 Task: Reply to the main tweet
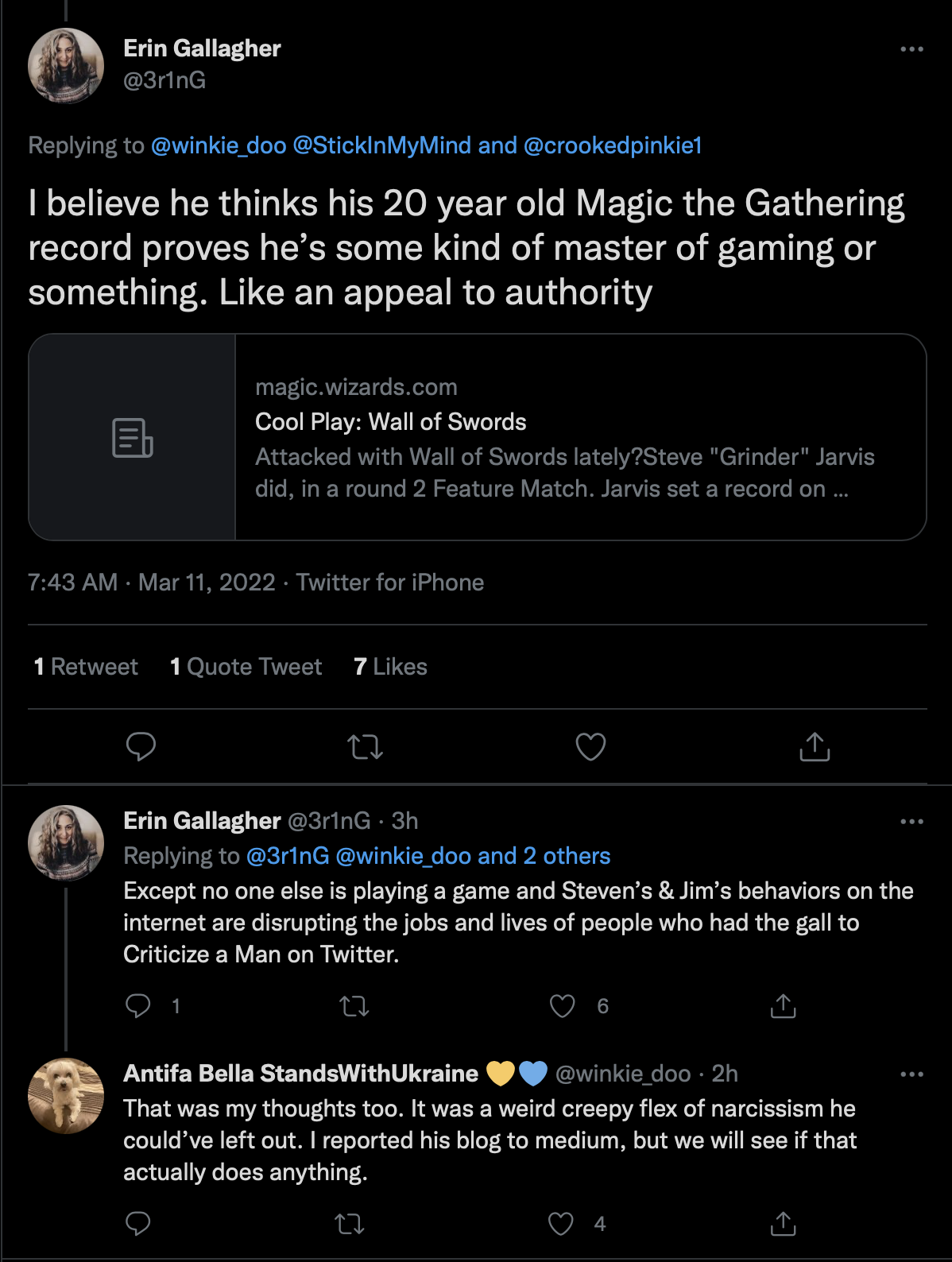141,746
